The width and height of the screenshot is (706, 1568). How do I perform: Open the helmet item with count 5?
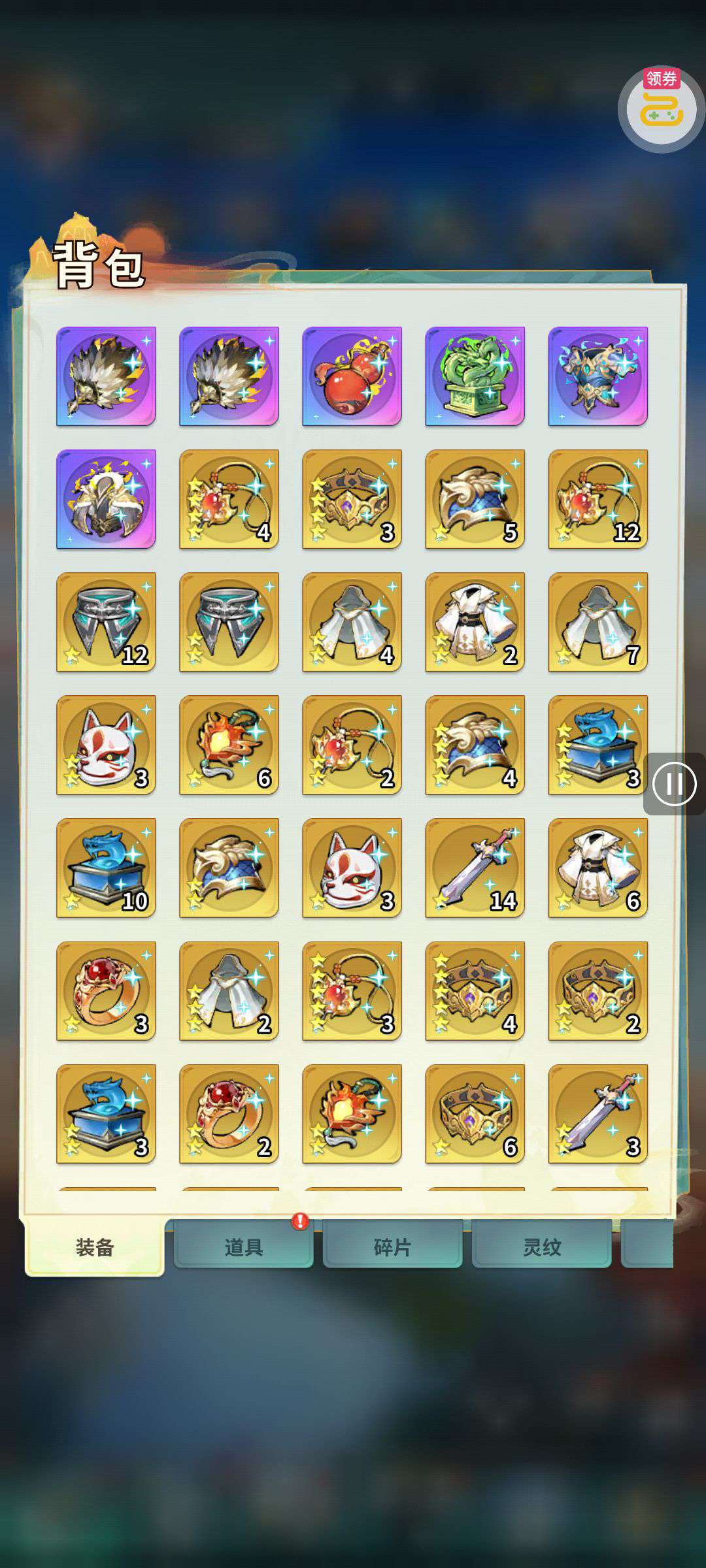[475, 499]
